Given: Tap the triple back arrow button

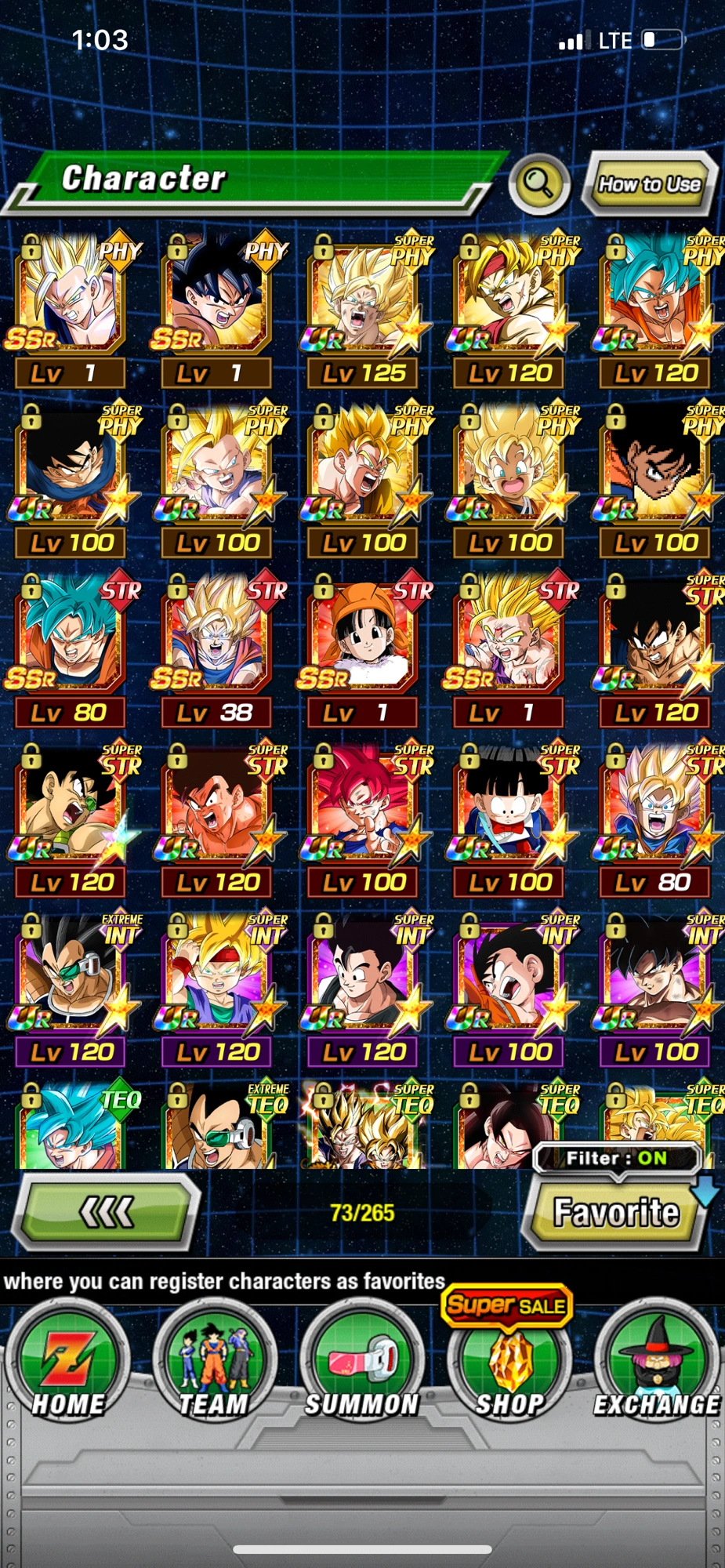Looking at the screenshot, I should (x=107, y=1211).
